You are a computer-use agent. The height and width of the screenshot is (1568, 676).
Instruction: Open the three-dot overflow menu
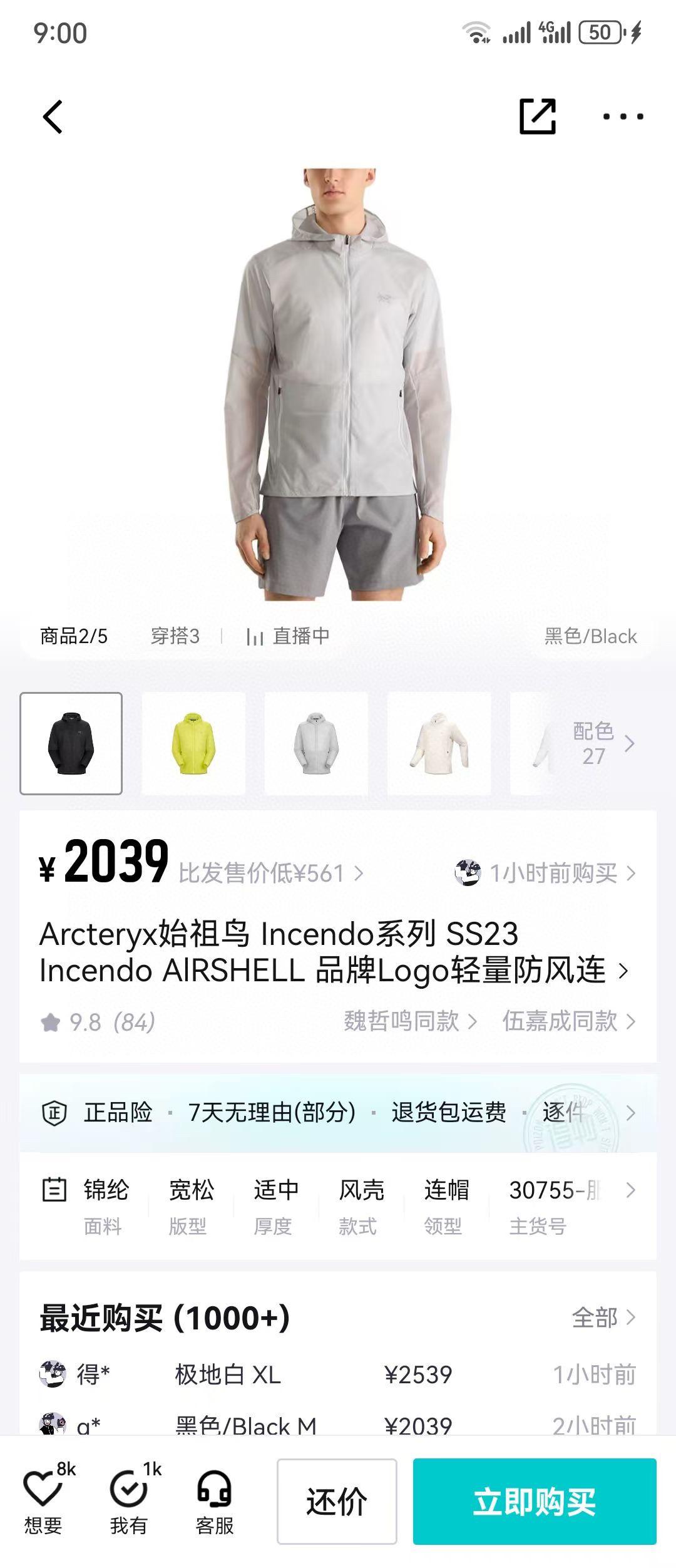[x=622, y=116]
